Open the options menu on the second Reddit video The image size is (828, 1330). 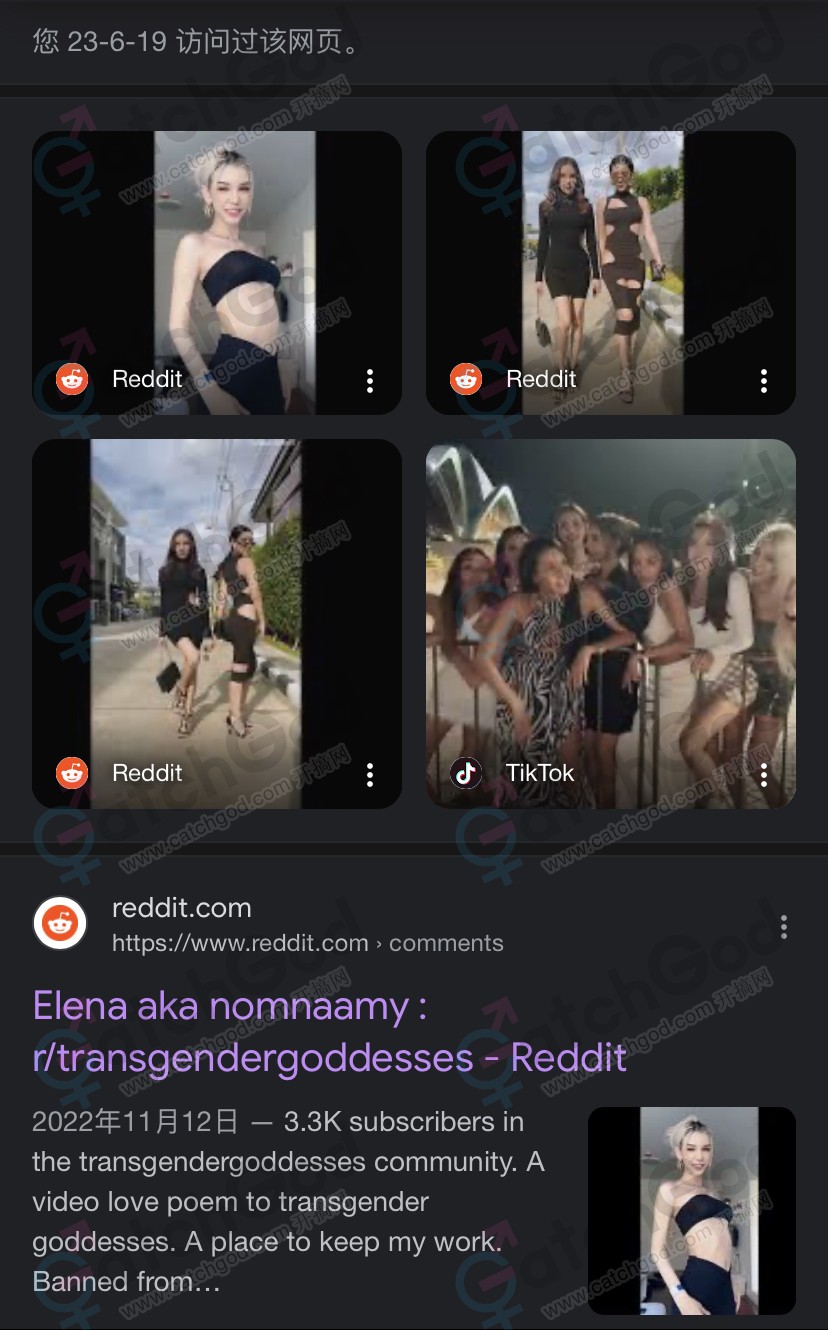pyautogui.click(x=764, y=381)
